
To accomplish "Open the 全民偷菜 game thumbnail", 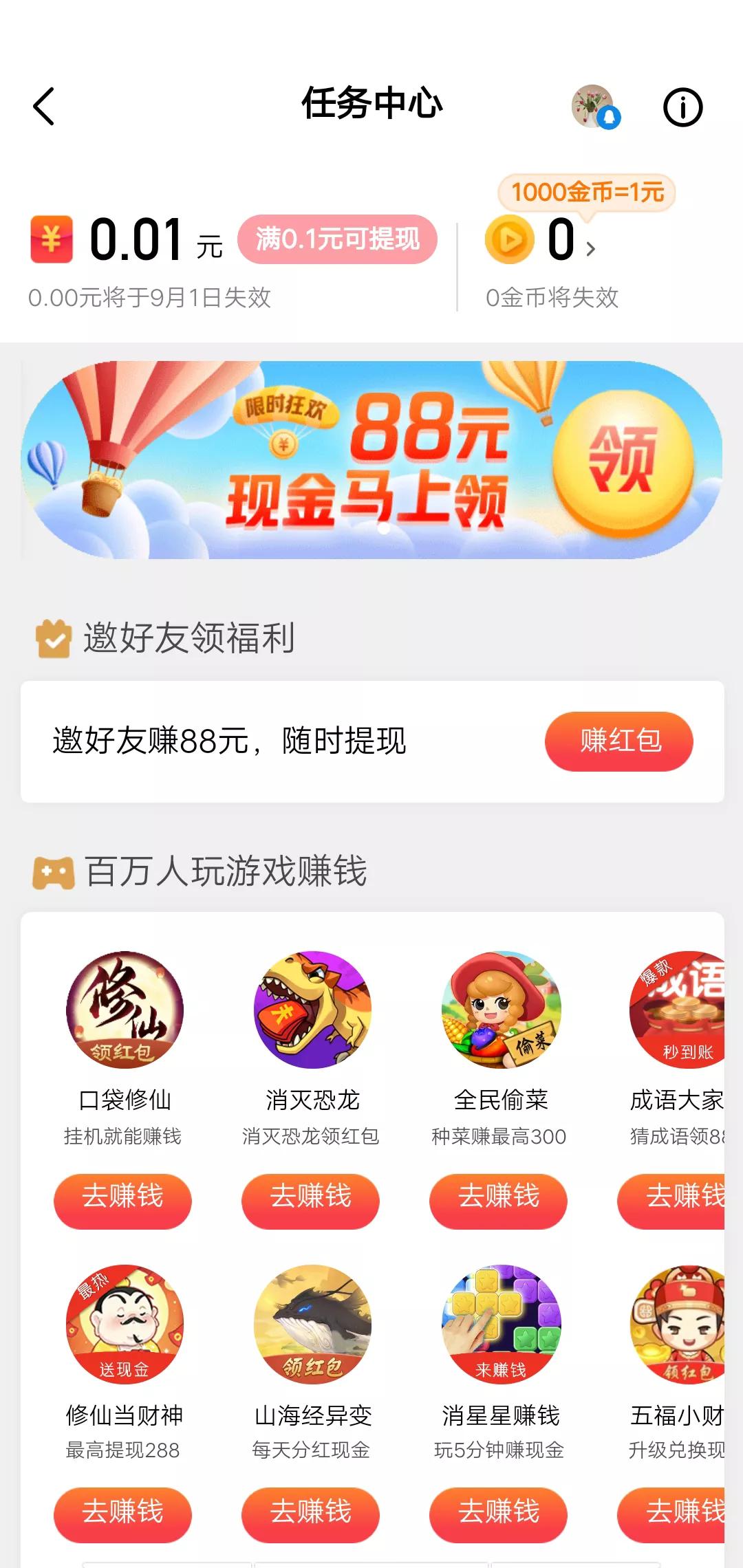I will pos(497,1010).
